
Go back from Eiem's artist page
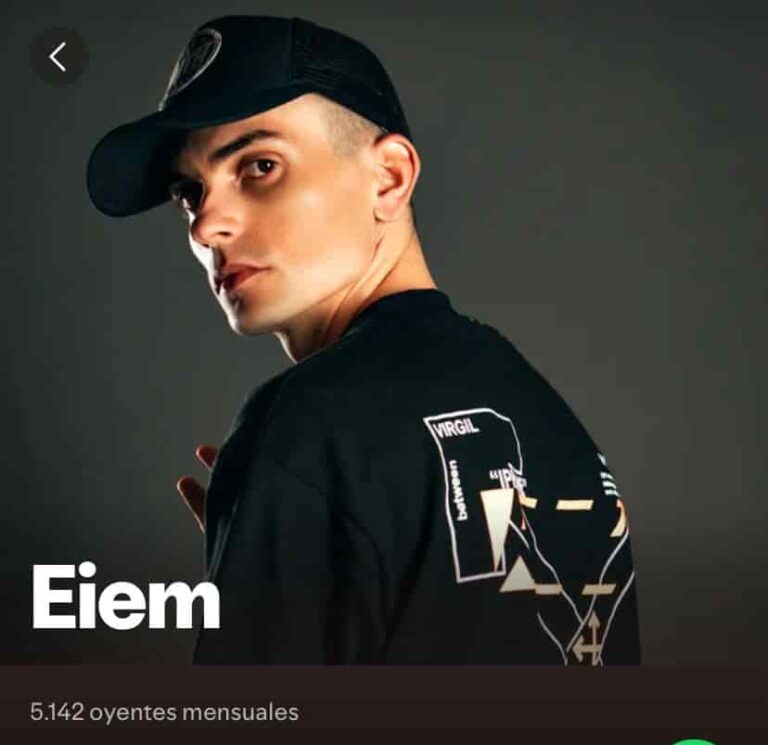(x=58, y=57)
